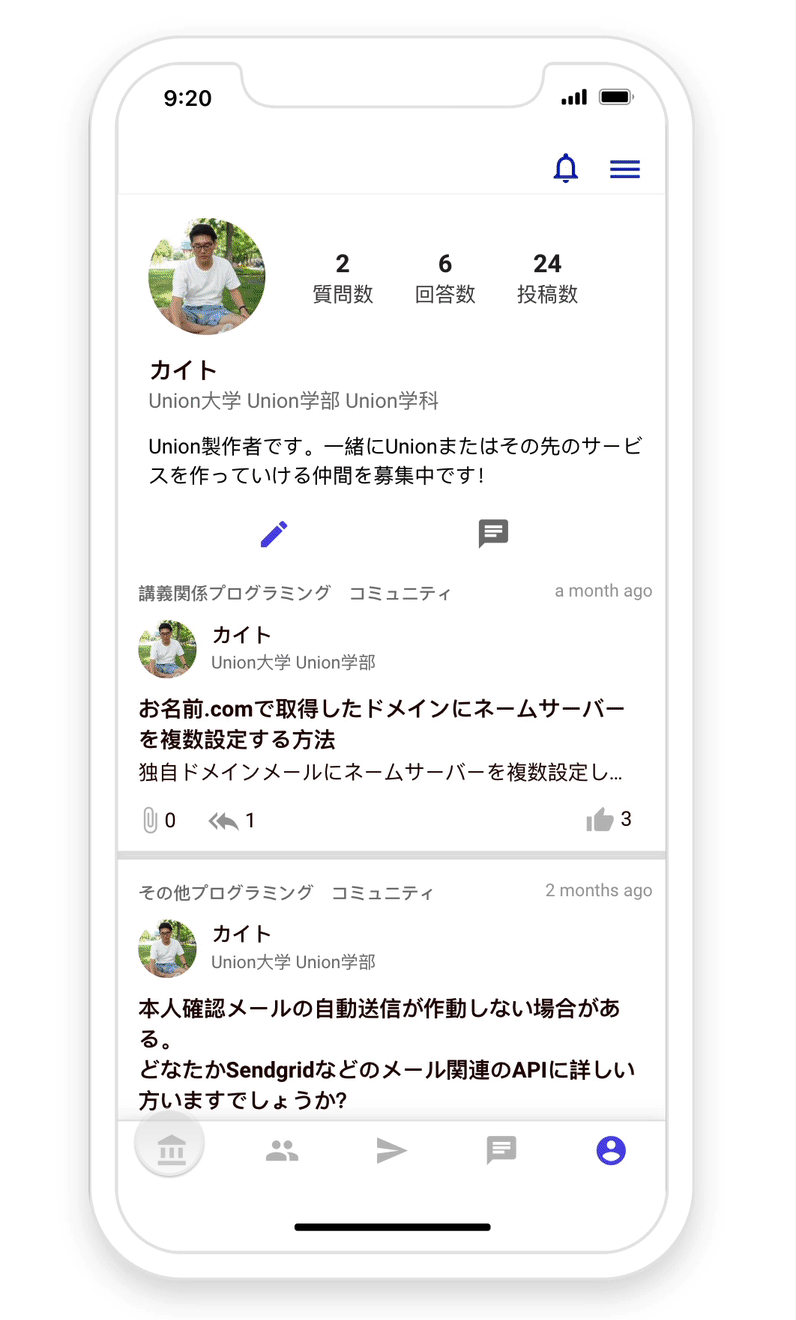
Task: Open the post about お名前.com domain nameservers
Action: click(x=381, y=724)
